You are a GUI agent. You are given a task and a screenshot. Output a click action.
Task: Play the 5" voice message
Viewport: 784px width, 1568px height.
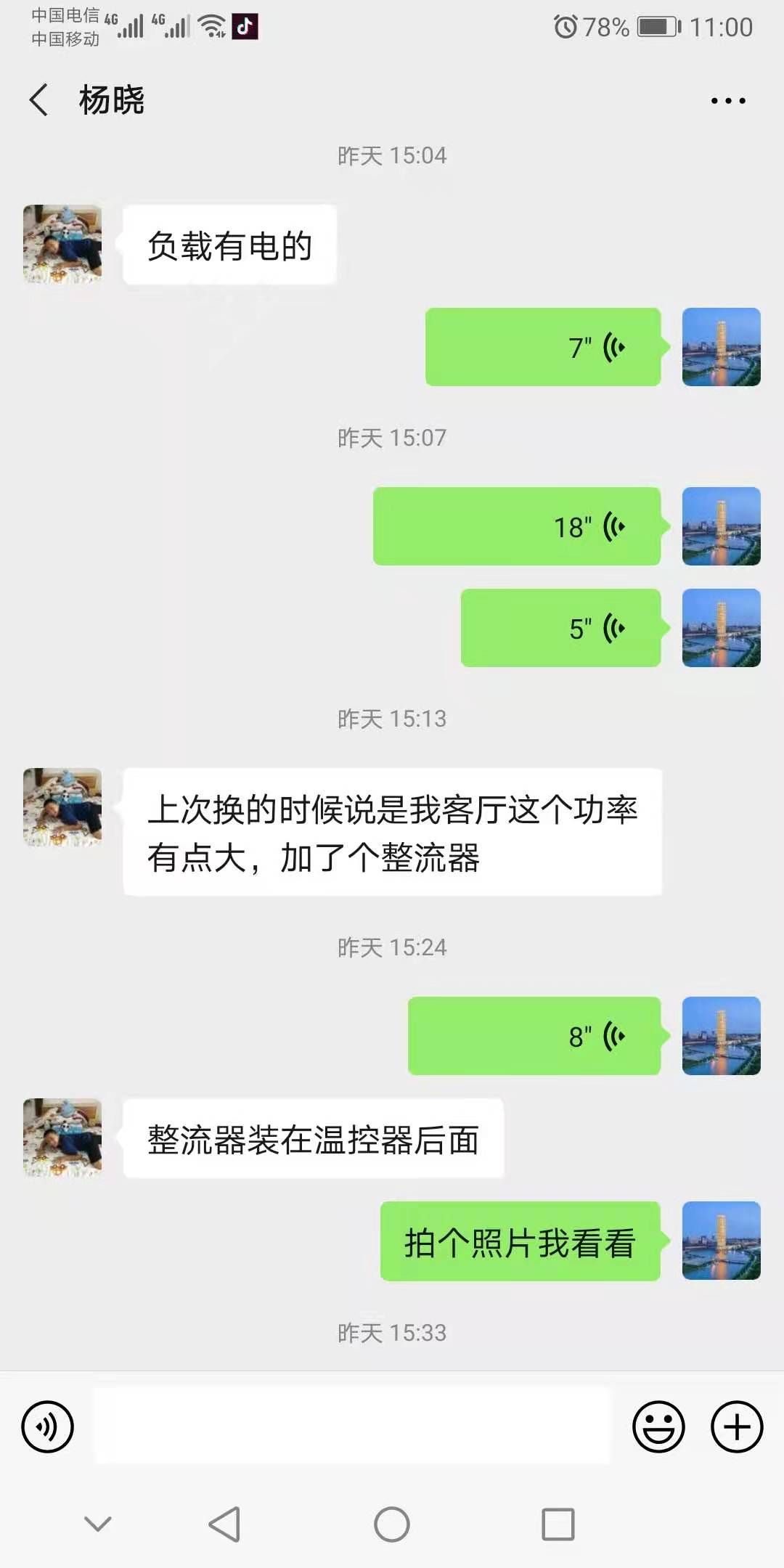560,629
